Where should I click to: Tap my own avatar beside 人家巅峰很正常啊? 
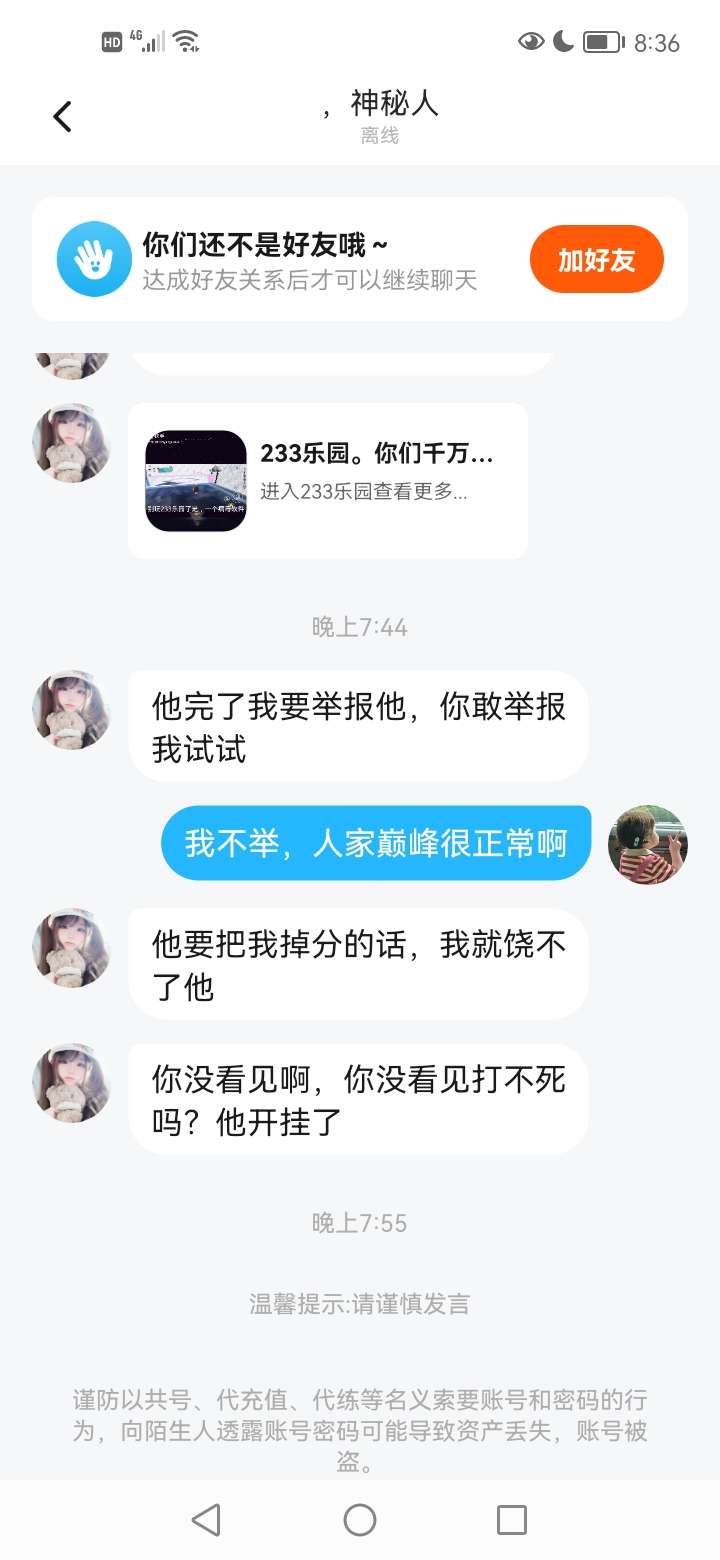(648, 844)
